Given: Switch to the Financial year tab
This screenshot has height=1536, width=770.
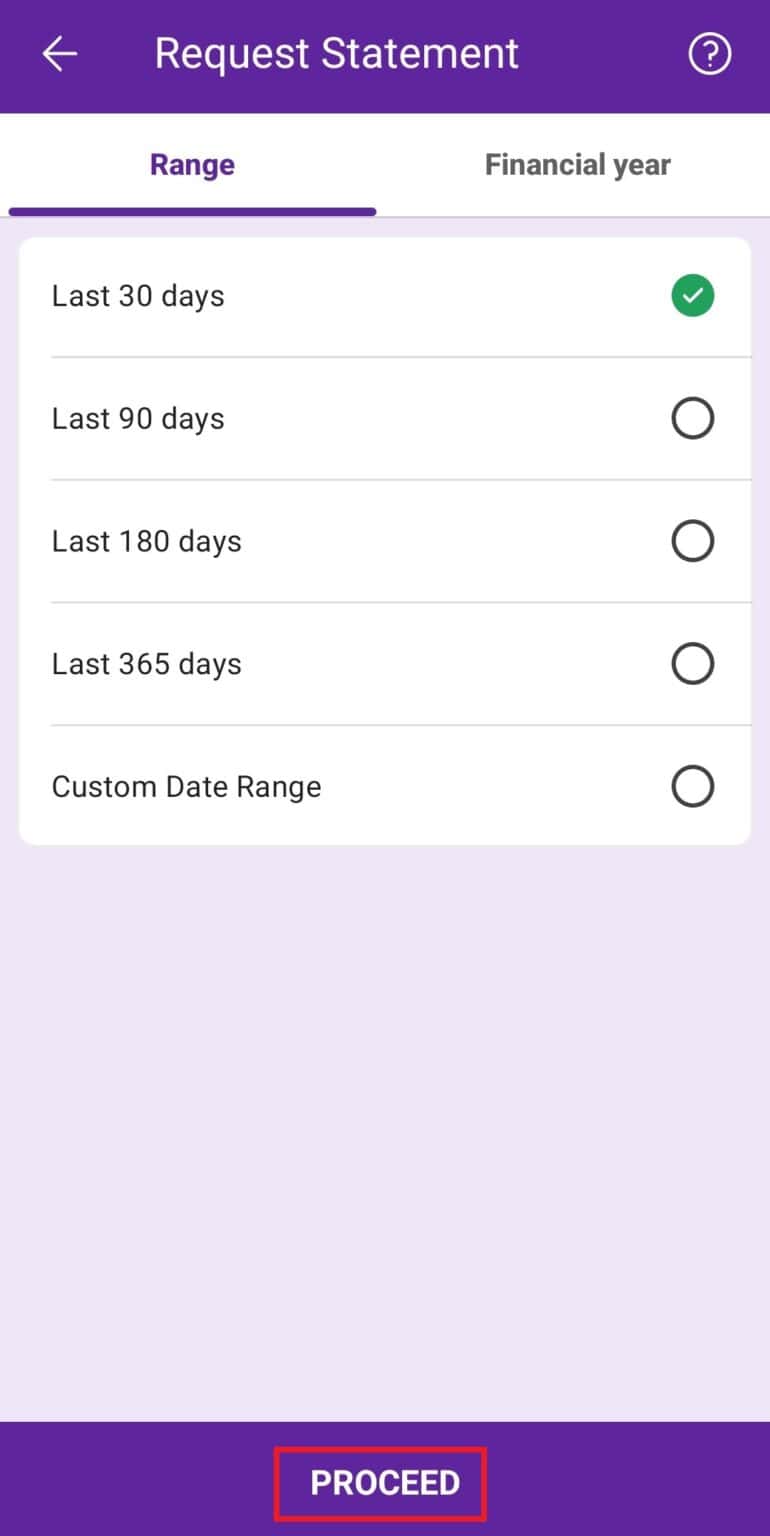Looking at the screenshot, I should [578, 164].
